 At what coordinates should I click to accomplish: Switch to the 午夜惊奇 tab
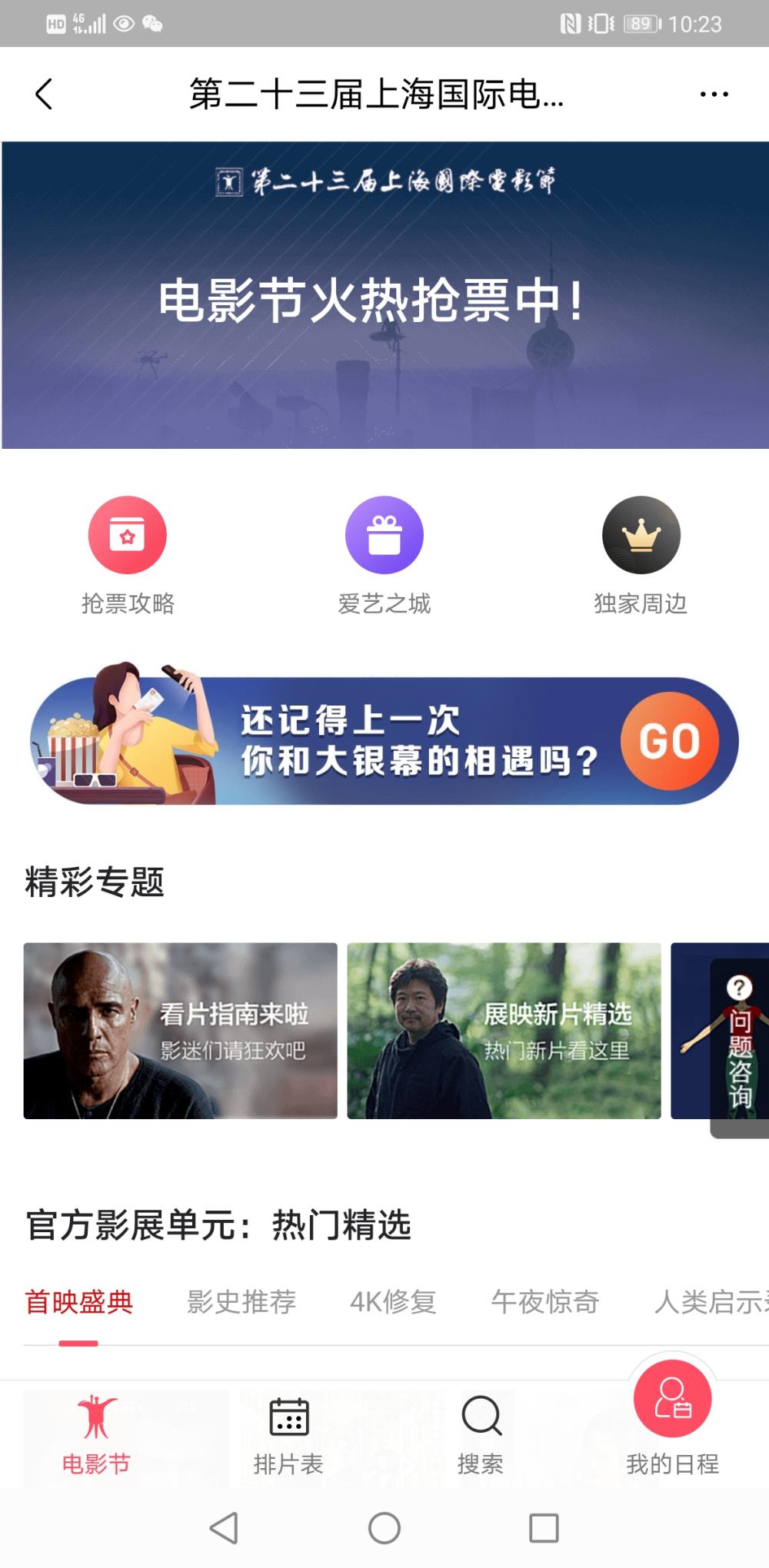click(x=545, y=1302)
